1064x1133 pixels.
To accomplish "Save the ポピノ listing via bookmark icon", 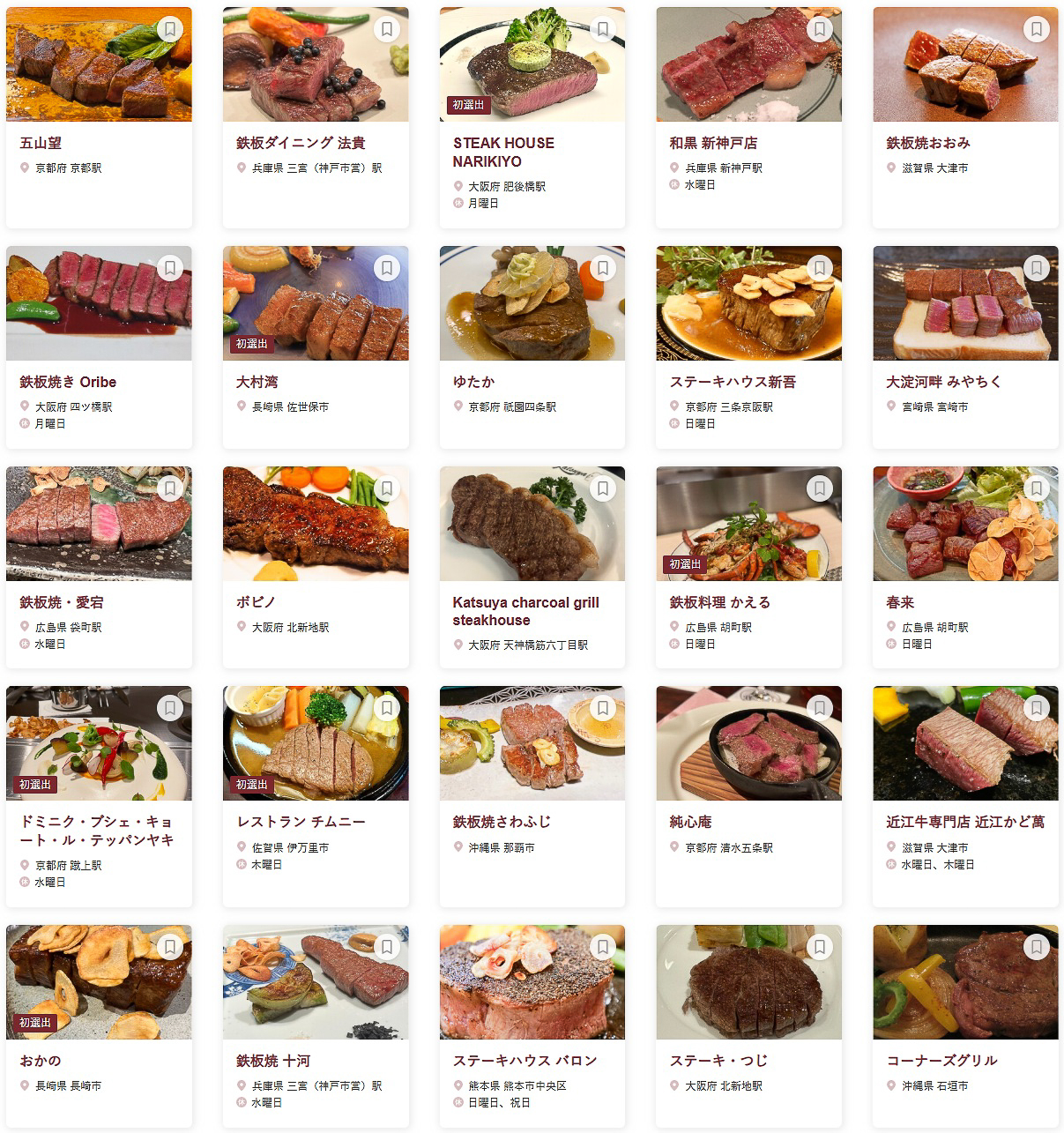I will tap(387, 488).
